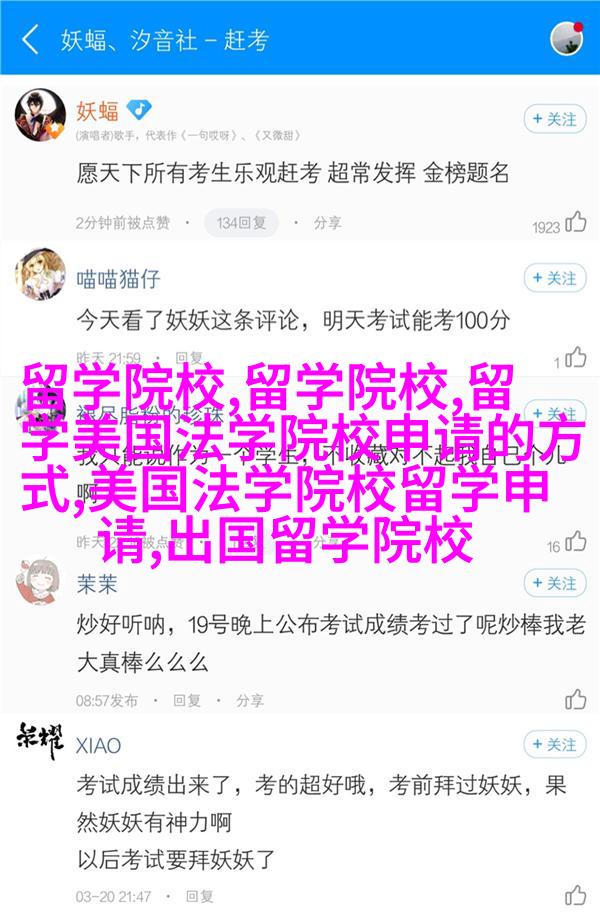The image size is (600, 915).
Task: Open XIAO's profile avatar
Action: pos(40,741)
